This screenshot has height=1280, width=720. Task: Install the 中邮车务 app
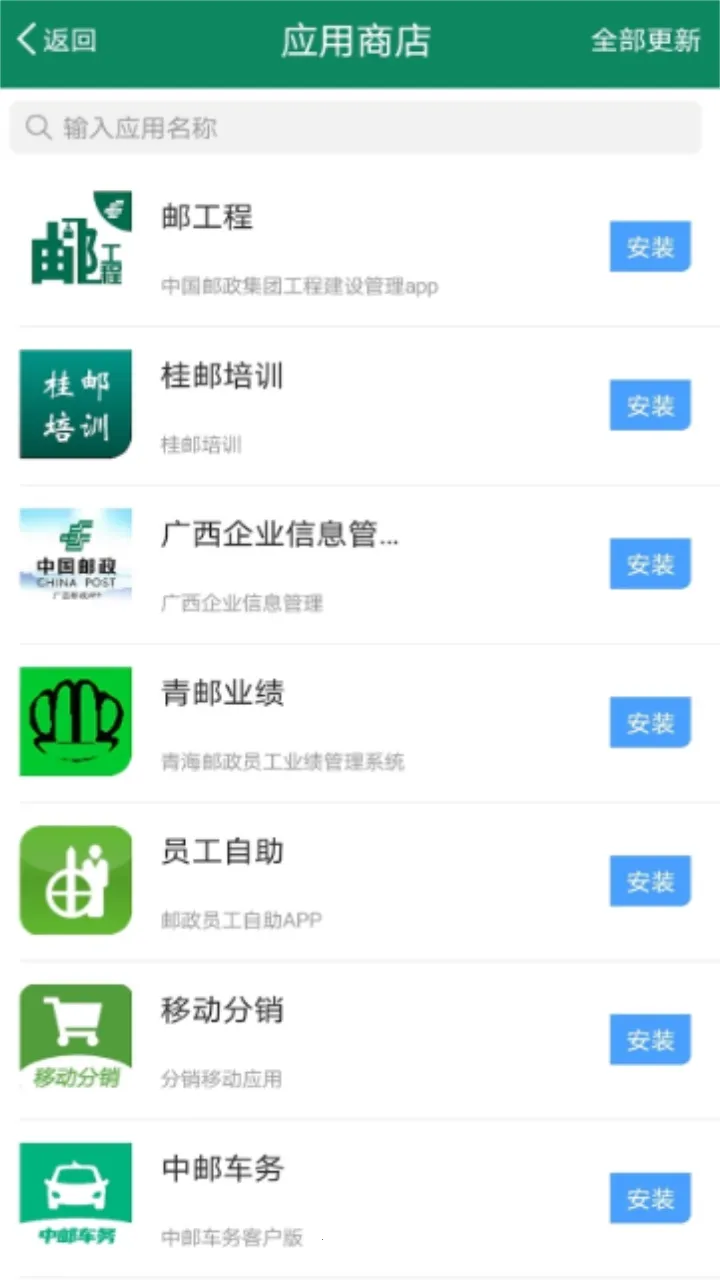point(650,1198)
